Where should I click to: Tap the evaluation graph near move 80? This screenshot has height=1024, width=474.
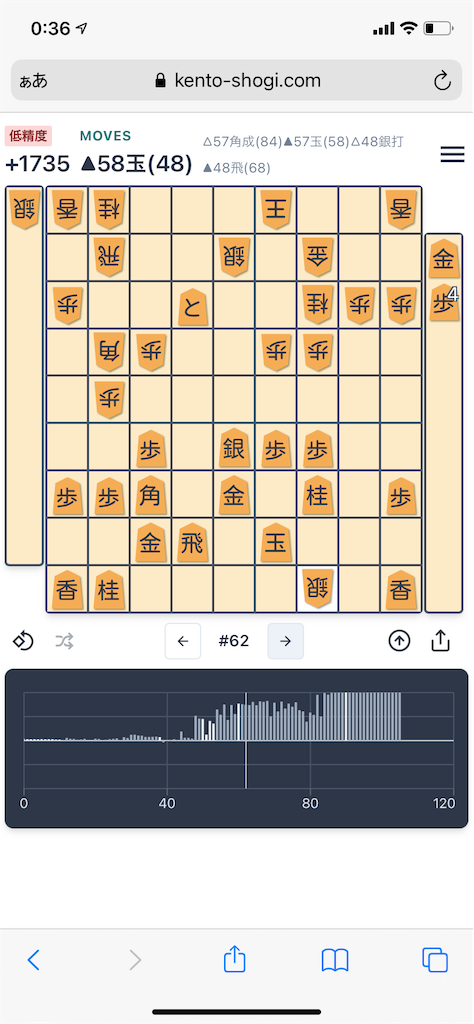click(310, 740)
